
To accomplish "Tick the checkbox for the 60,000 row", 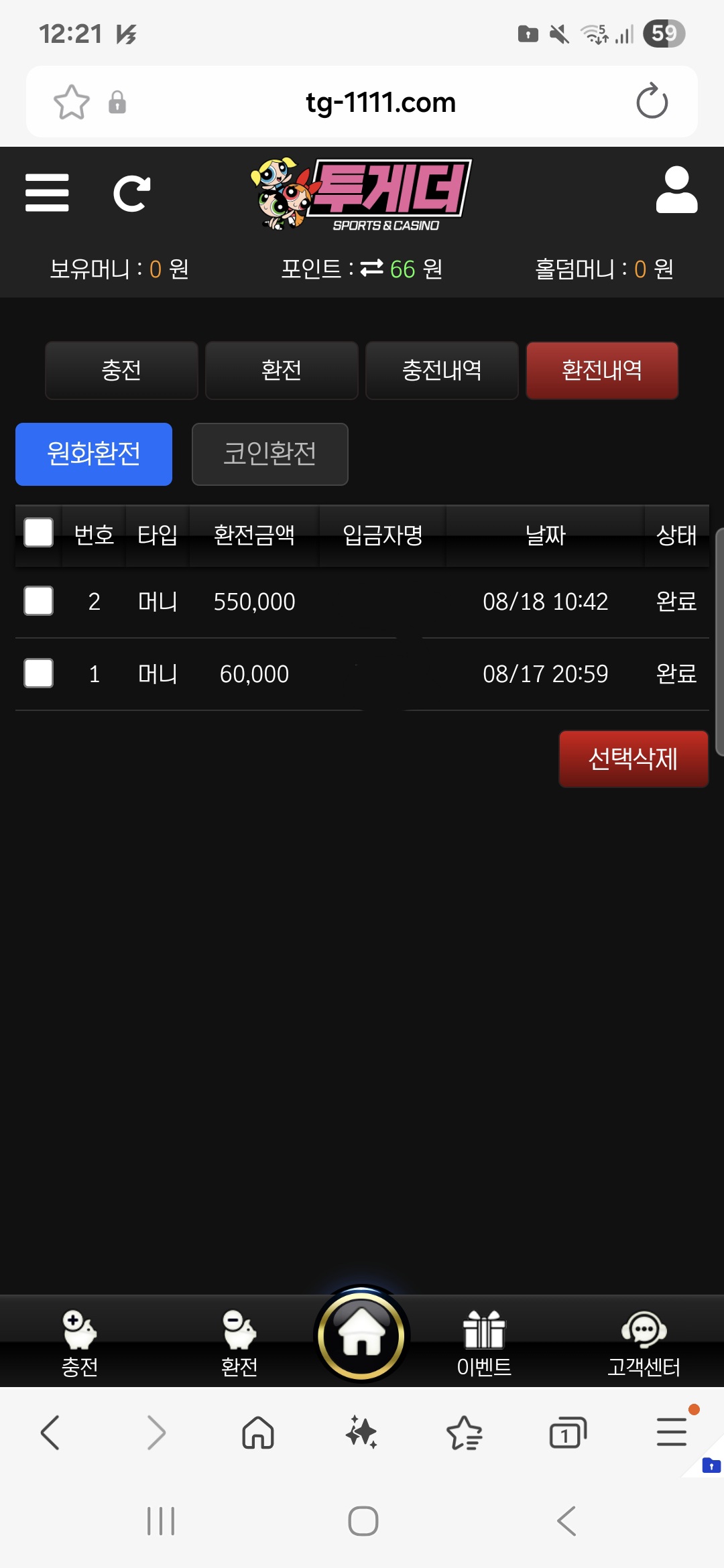I will coord(38,673).
